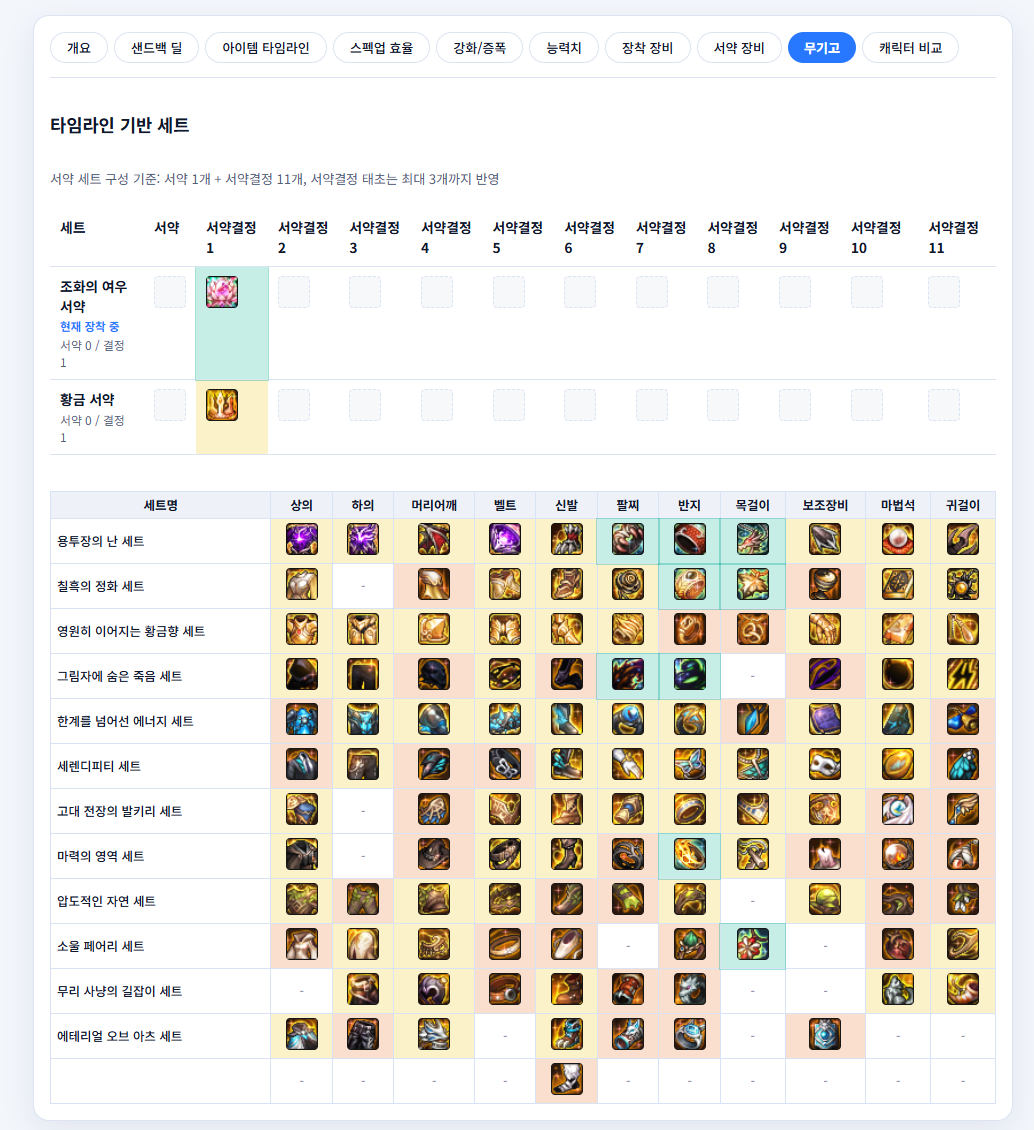
Task: Select the 아이템 타임라인 tab
Action: point(266,47)
